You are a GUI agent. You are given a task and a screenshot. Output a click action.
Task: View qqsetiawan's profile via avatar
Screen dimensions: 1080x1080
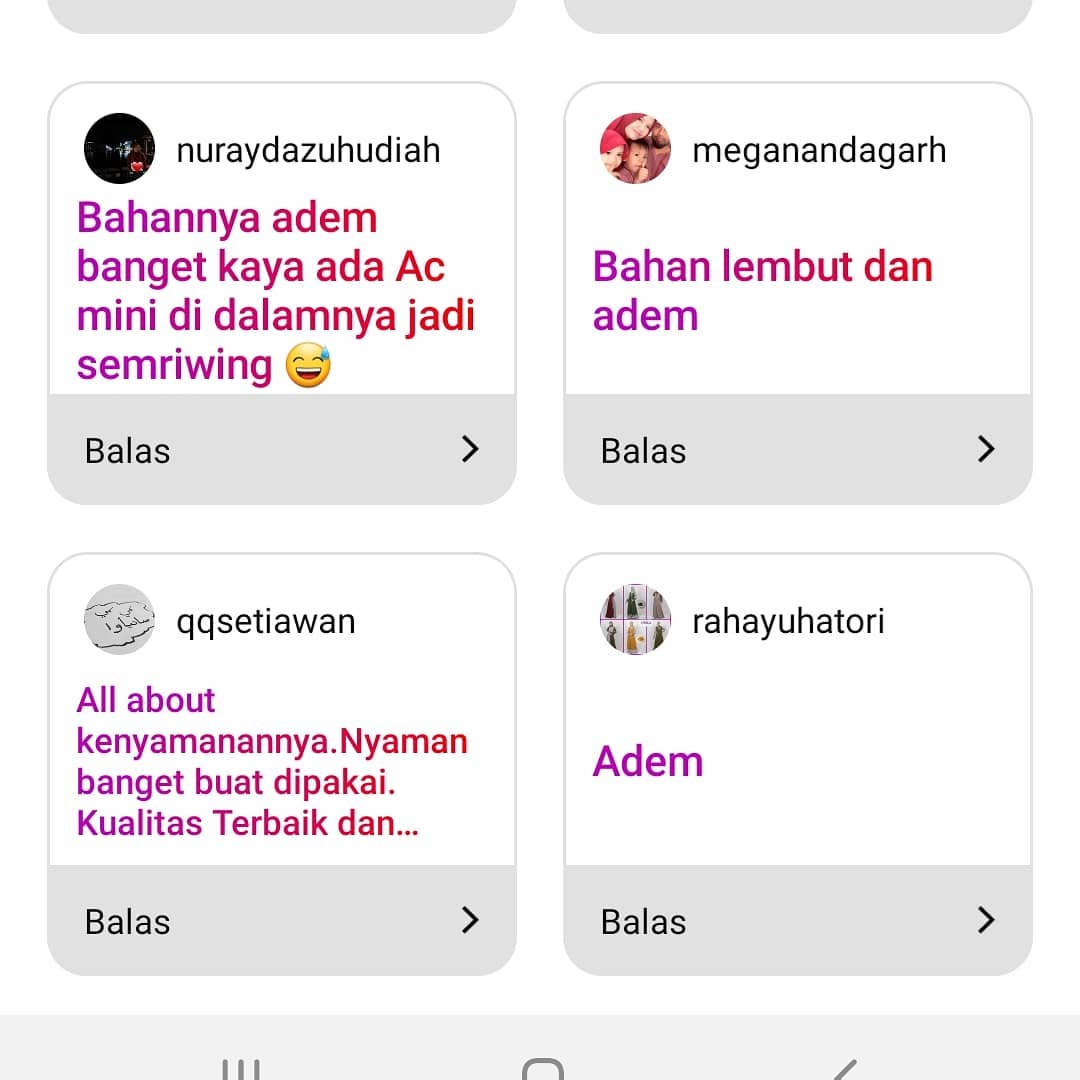(x=119, y=620)
